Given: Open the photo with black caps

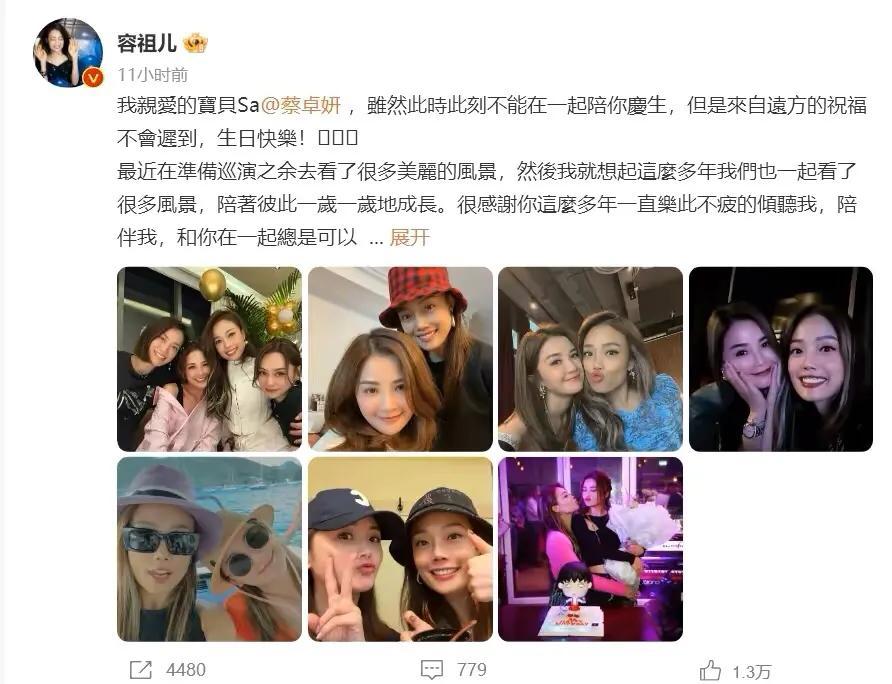Looking at the screenshot, I should 400,549.
